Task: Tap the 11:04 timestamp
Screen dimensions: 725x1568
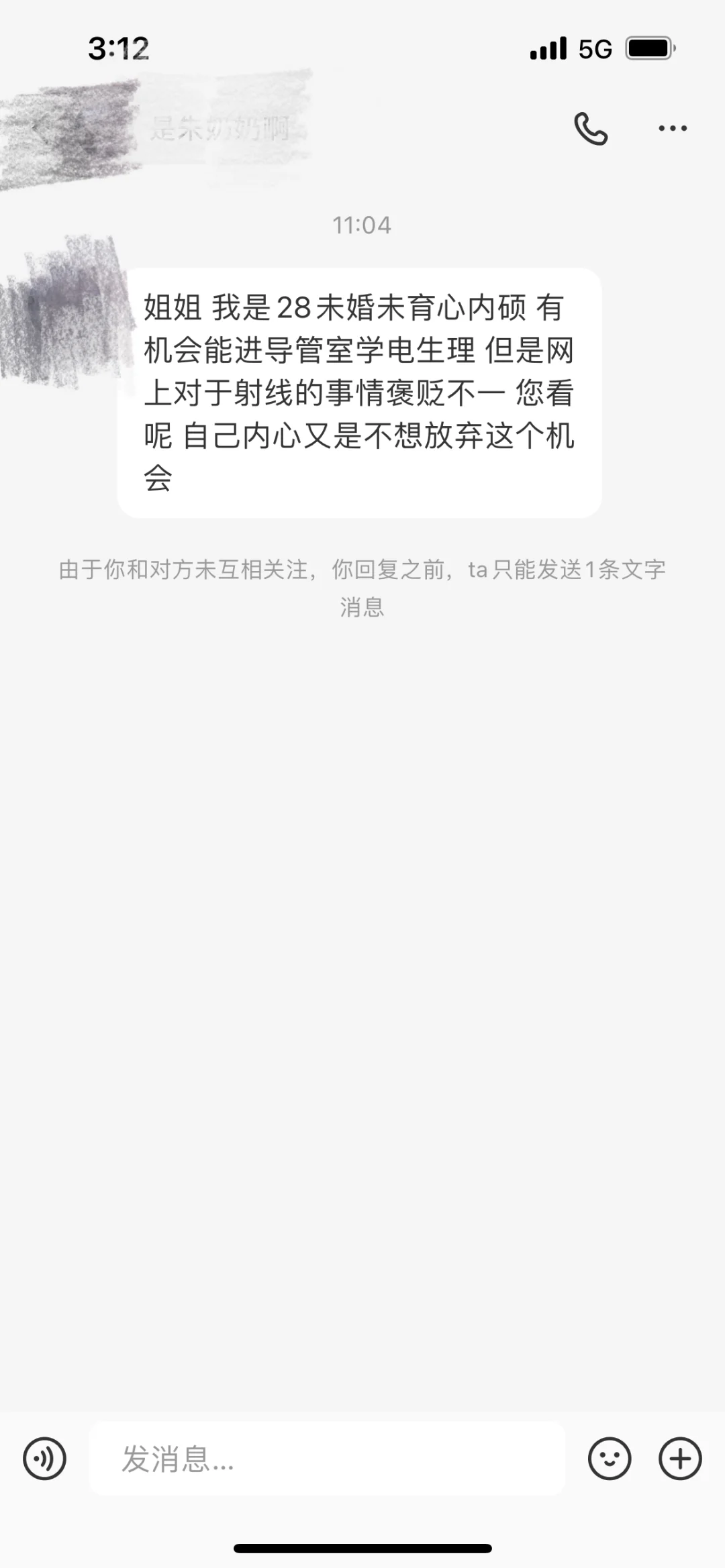Action: pos(362,225)
